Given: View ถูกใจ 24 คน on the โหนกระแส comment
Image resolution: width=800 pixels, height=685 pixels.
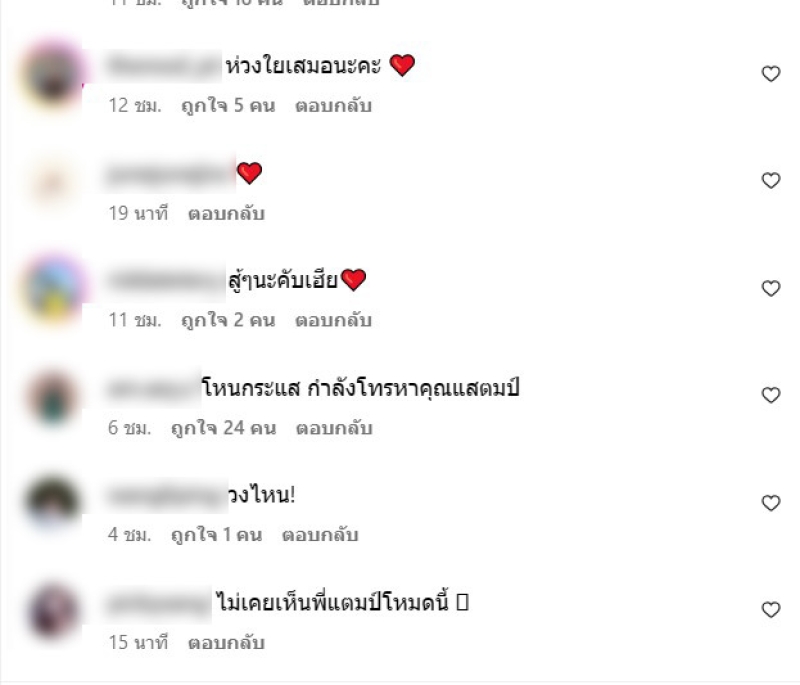Looking at the screenshot, I should click(228, 428).
